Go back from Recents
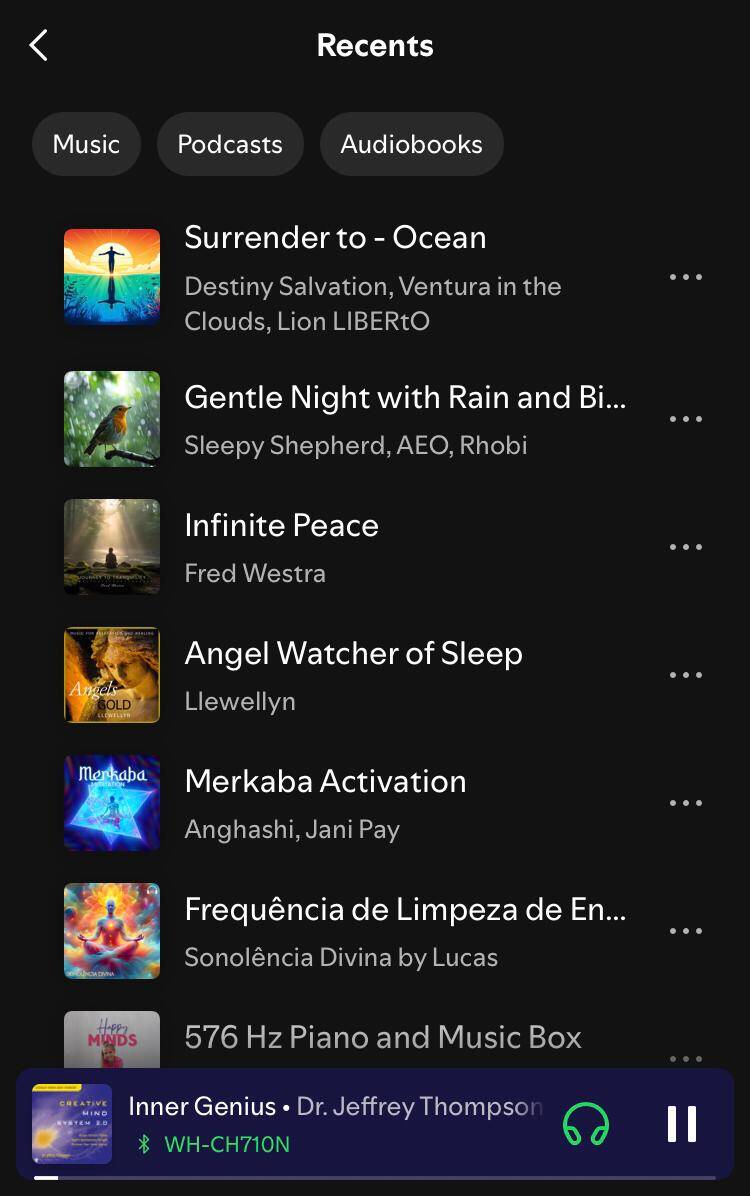 click(39, 45)
